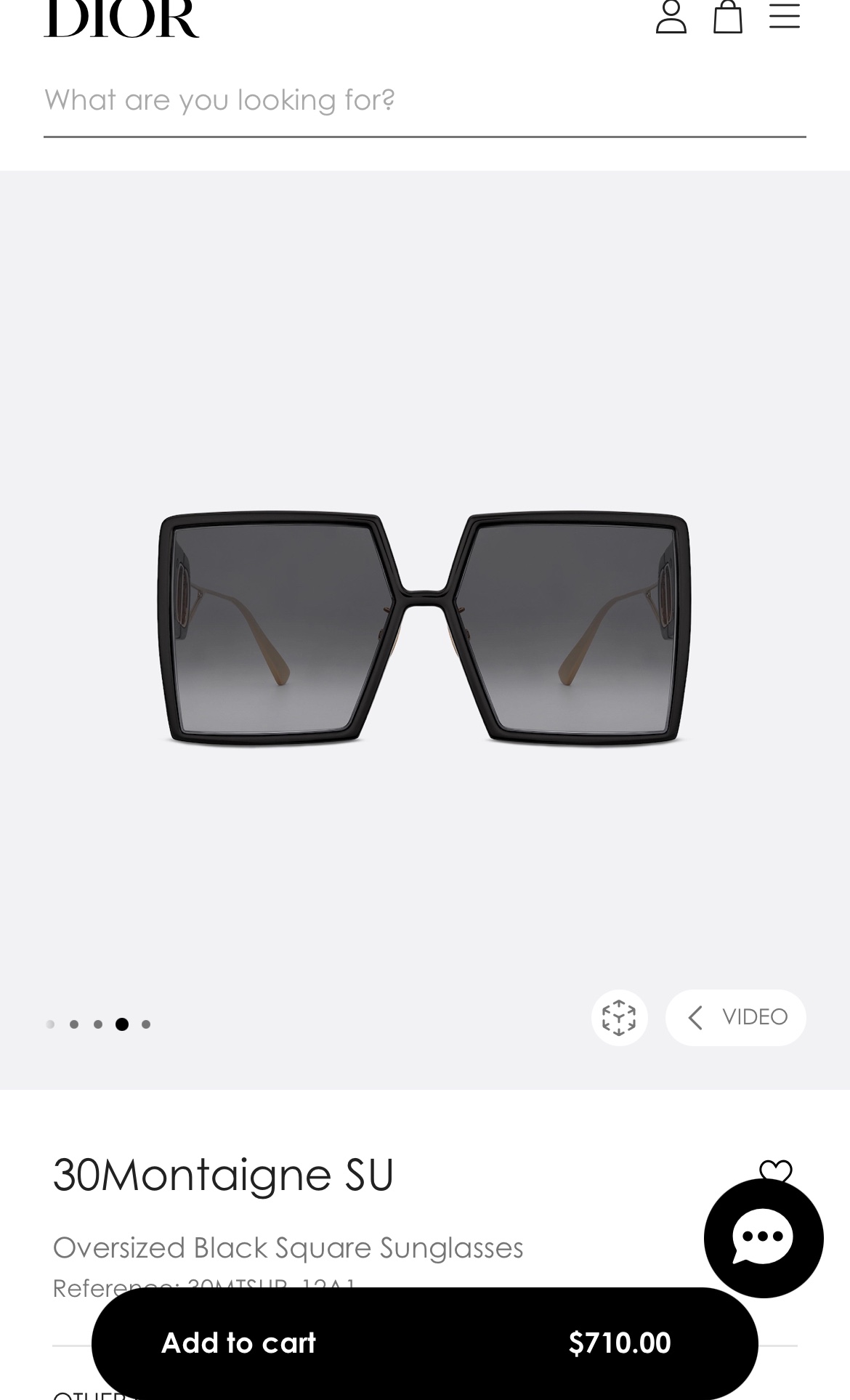Screen dimensions: 850x1400
Task: Select the fourth carousel dot
Action: [122, 1024]
